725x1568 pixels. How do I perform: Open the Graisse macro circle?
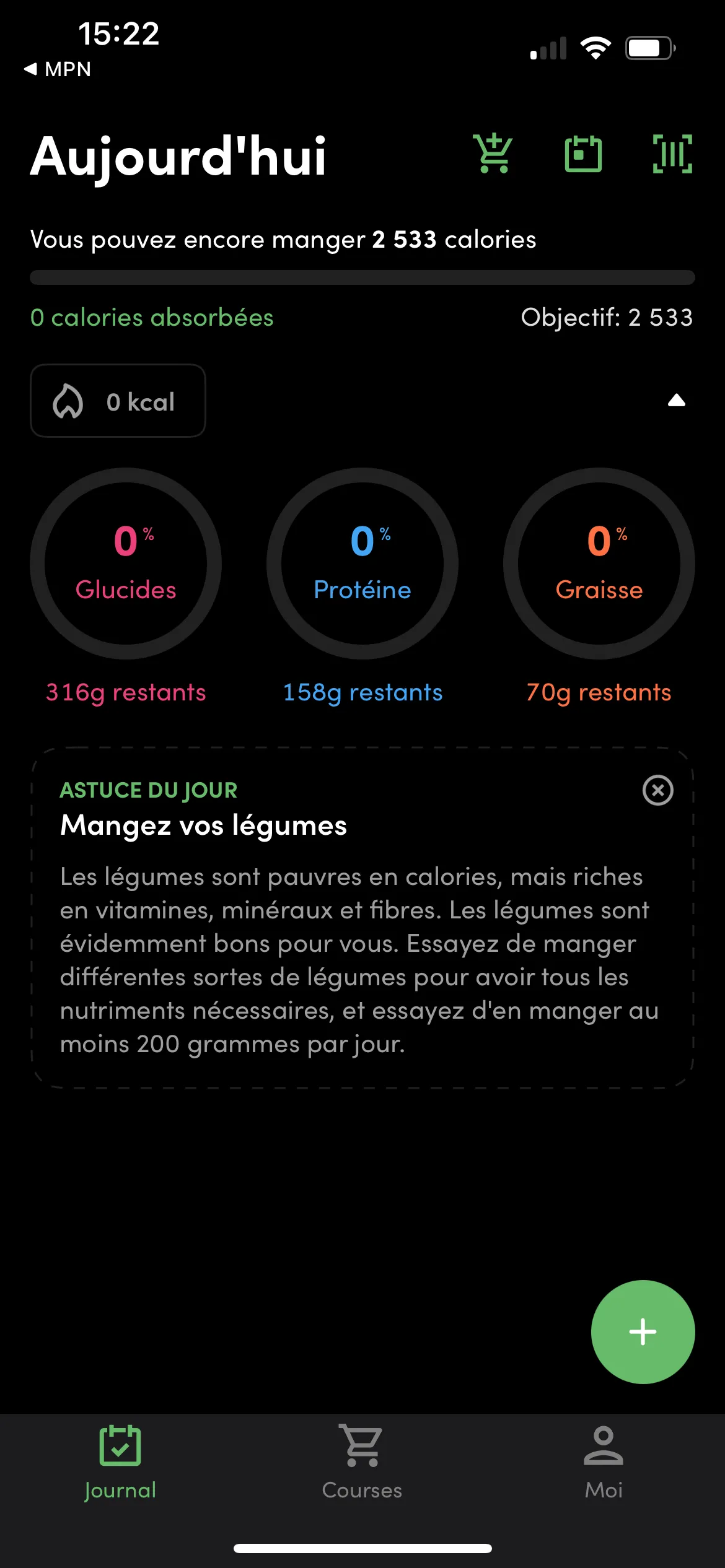point(599,564)
